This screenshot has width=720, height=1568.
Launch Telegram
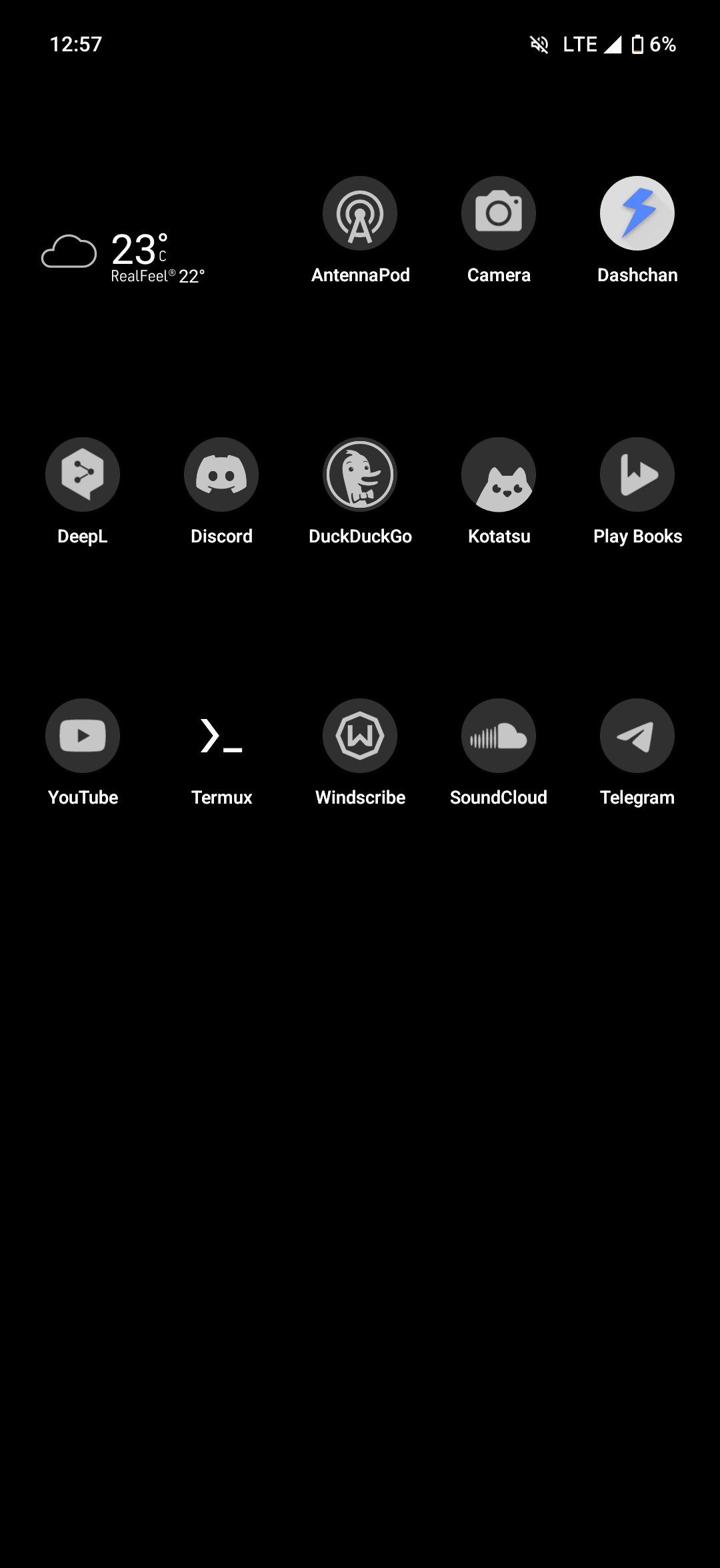637,736
